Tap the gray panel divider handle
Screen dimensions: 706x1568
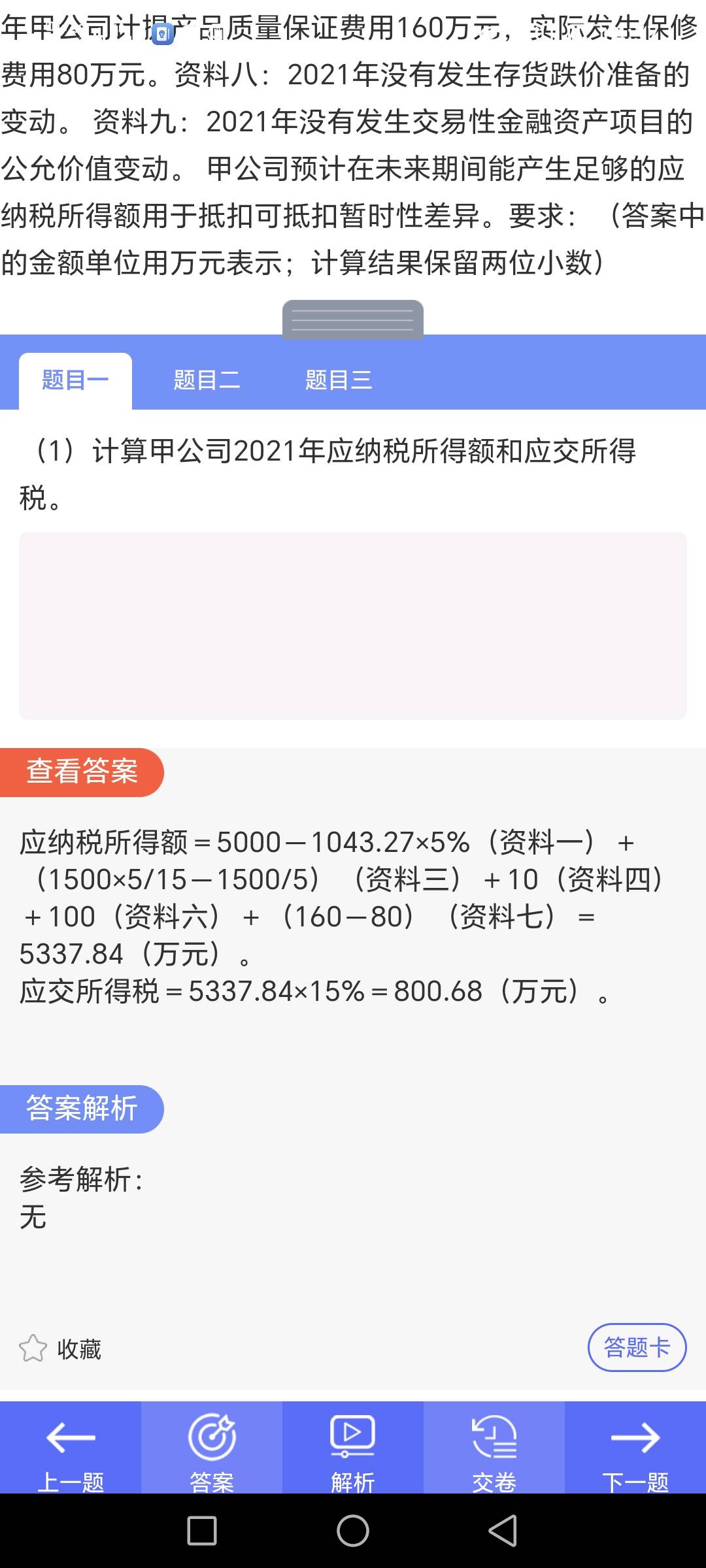tap(353, 320)
